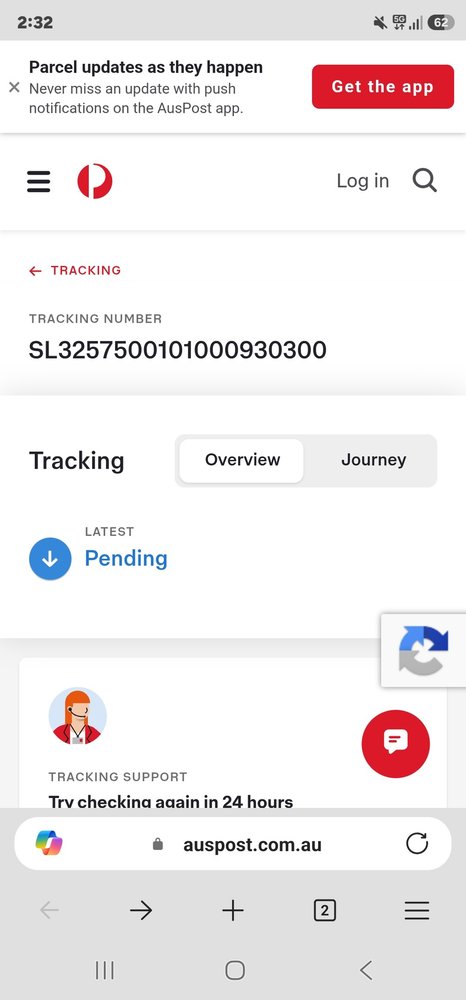Image resolution: width=466 pixels, height=1000 pixels.
Task: Open the tab switcher showing 2 tabs
Action: (x=324, y=911)
